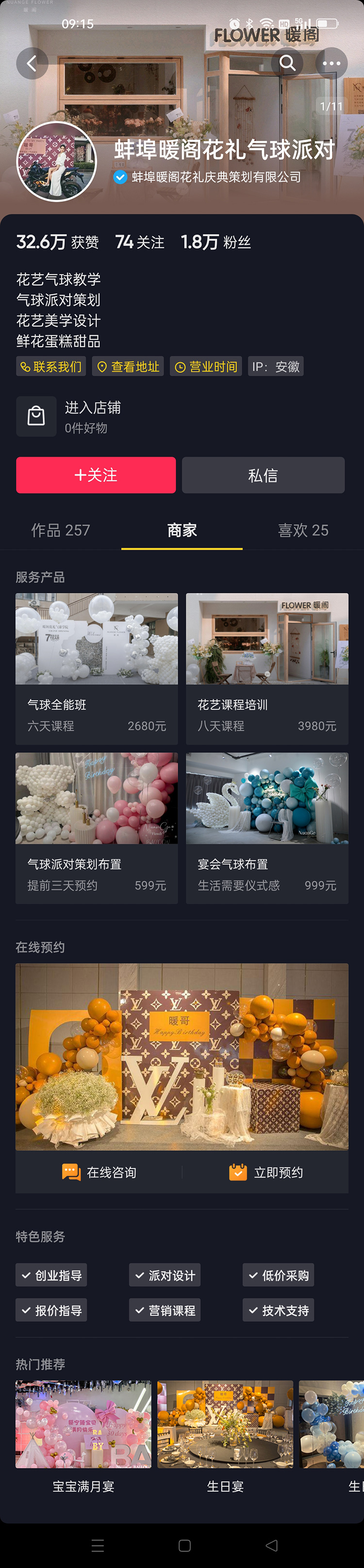Follow this account with +关注
Image resolution: width=364 pixels, height=1568 pixels.
(96, 475)
